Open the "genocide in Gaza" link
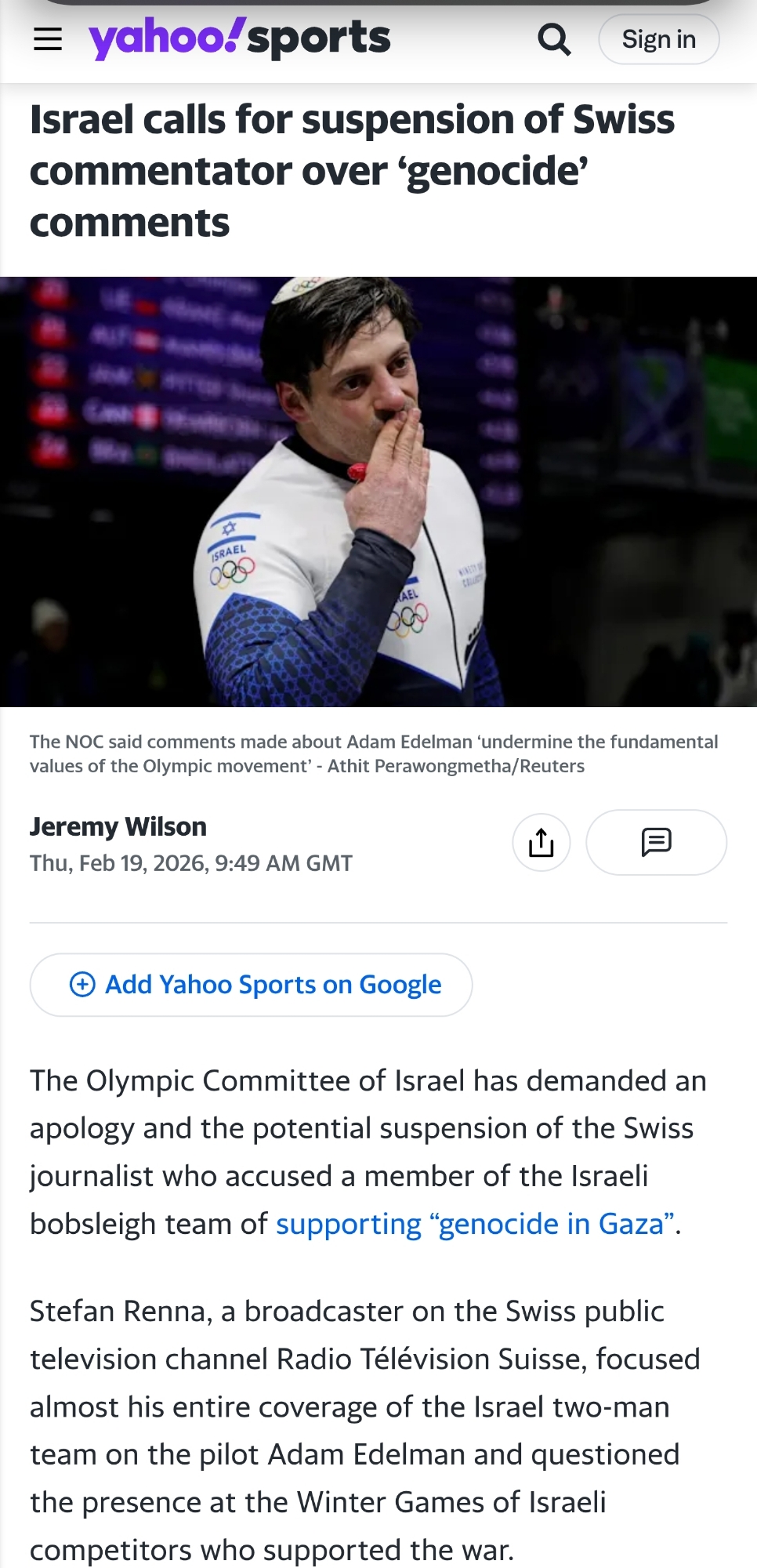757x1568 pixels. tap(475, 1224)
